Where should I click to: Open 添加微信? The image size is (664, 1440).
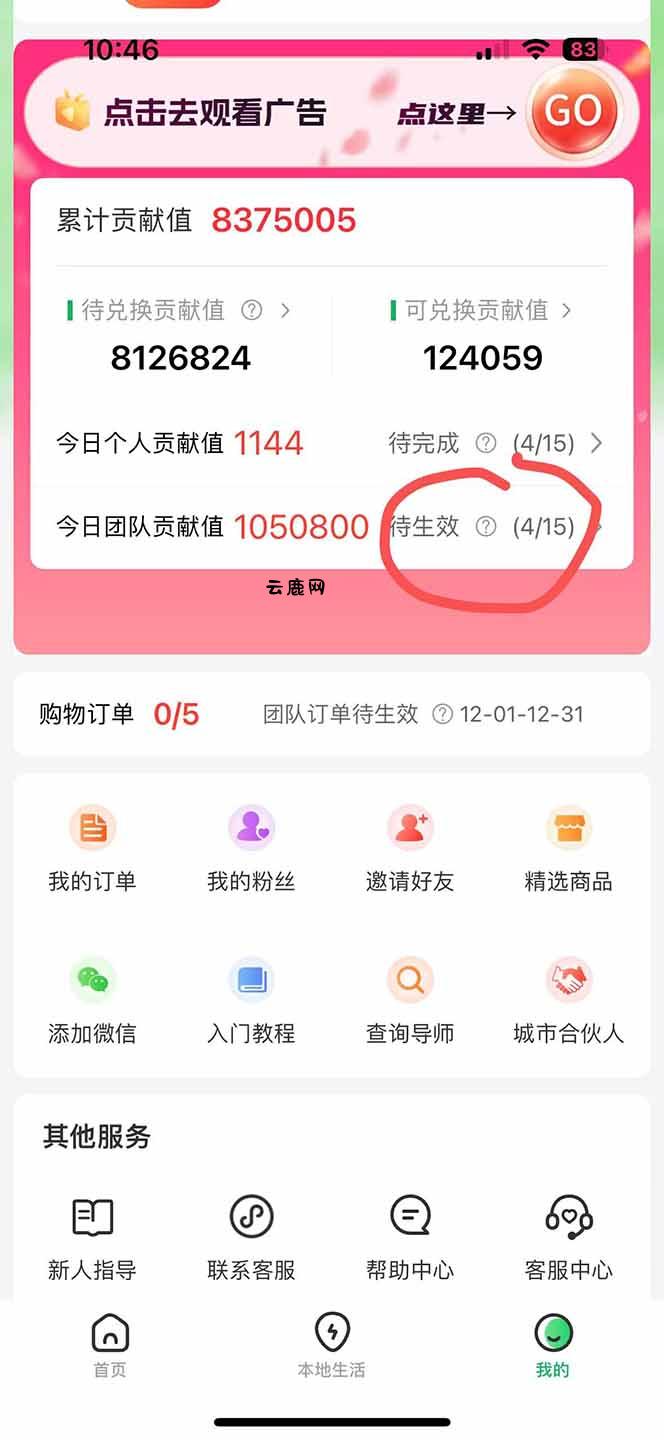coord(92,1000)
